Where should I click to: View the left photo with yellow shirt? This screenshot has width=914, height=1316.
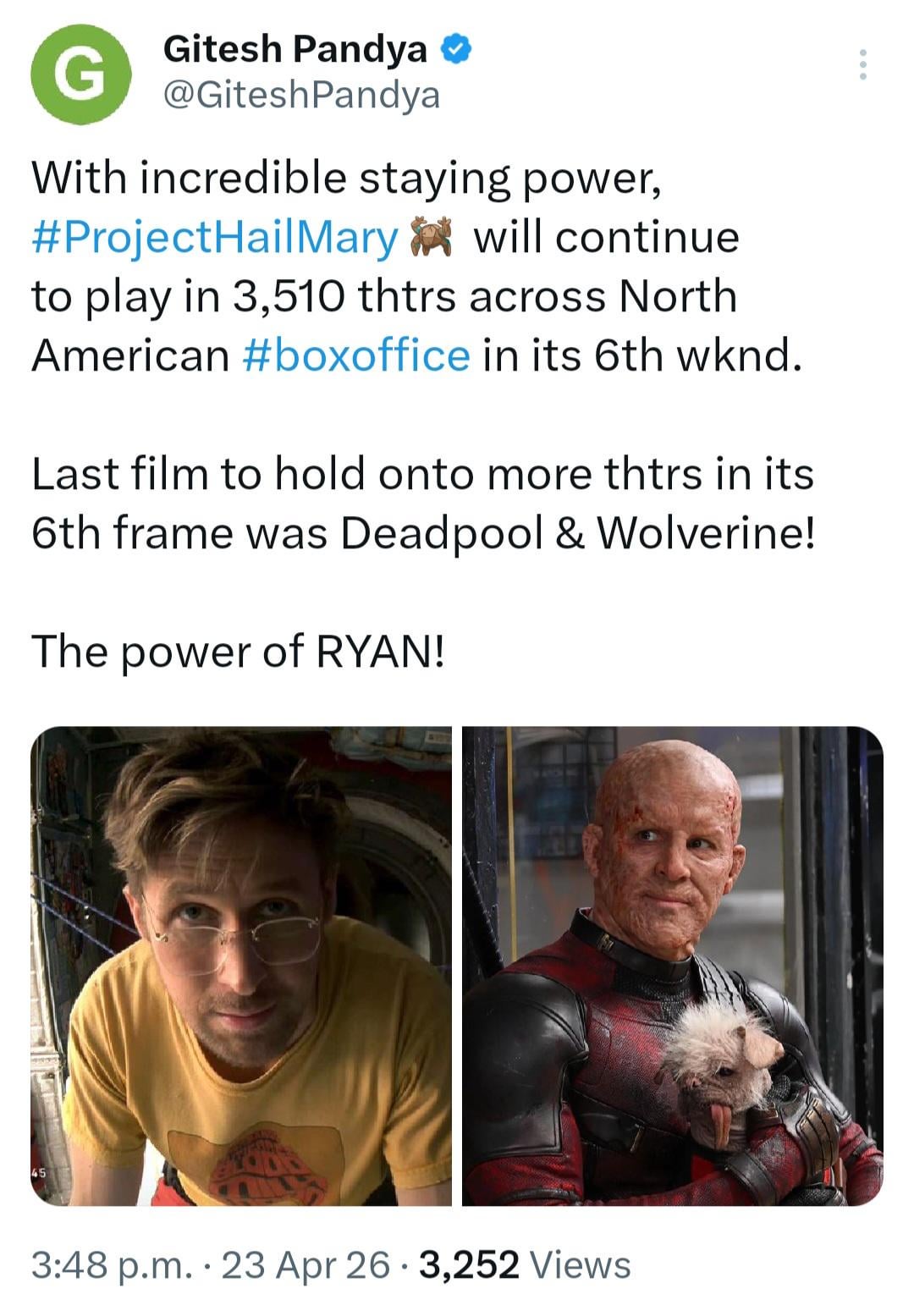[x=241, y=965]
